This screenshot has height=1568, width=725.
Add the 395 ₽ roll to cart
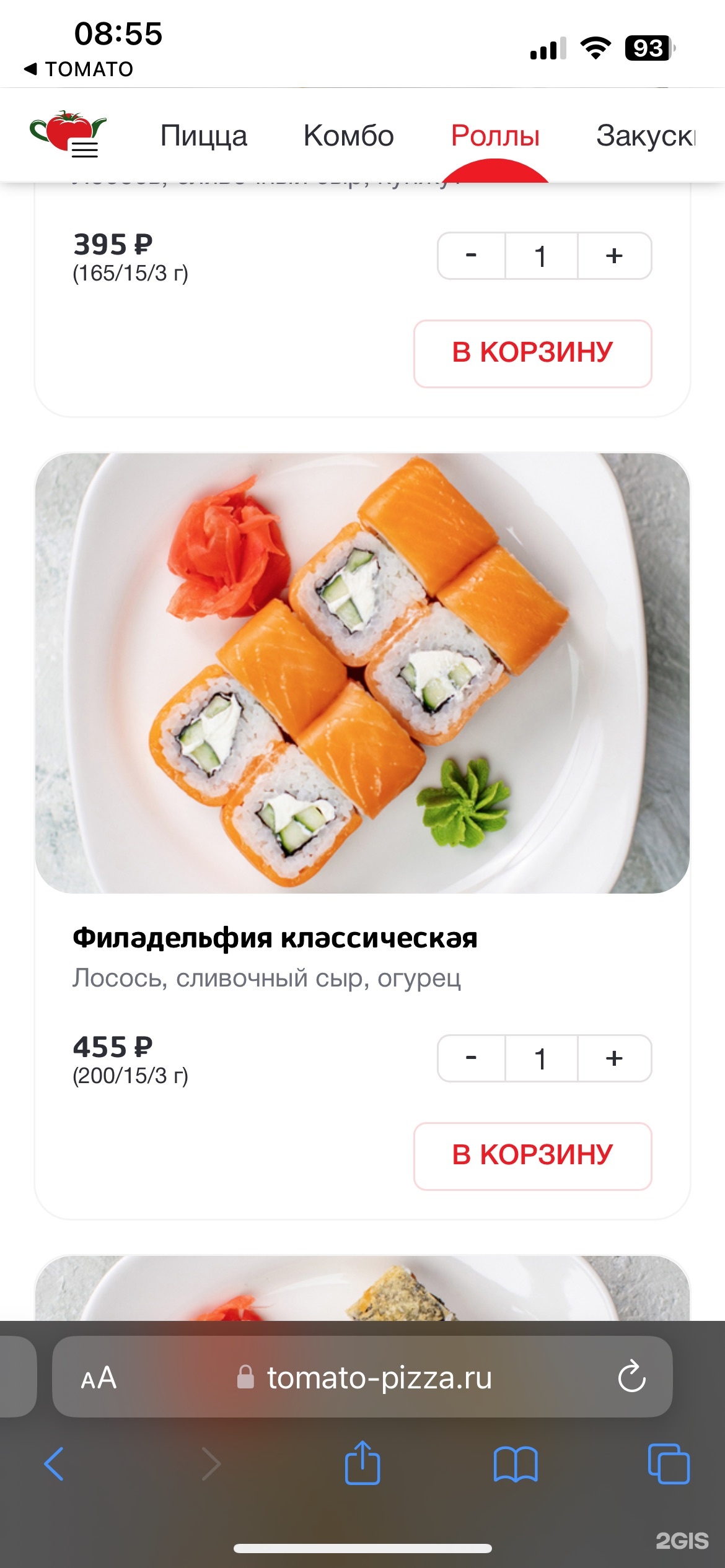coord(532,354)
